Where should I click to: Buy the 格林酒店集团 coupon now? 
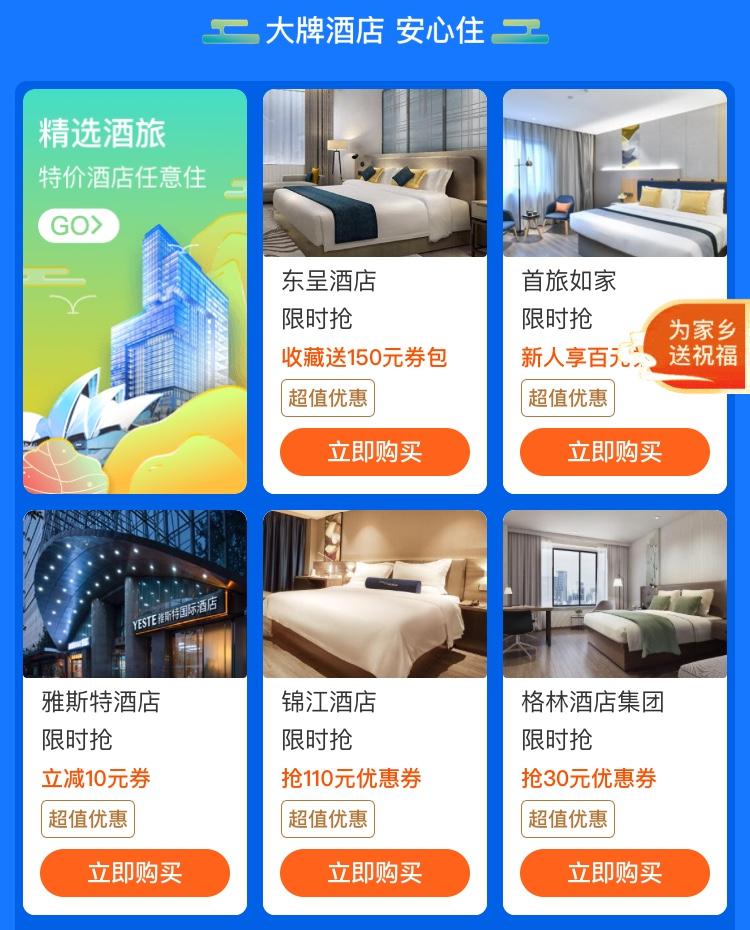[x=614, y=873]
